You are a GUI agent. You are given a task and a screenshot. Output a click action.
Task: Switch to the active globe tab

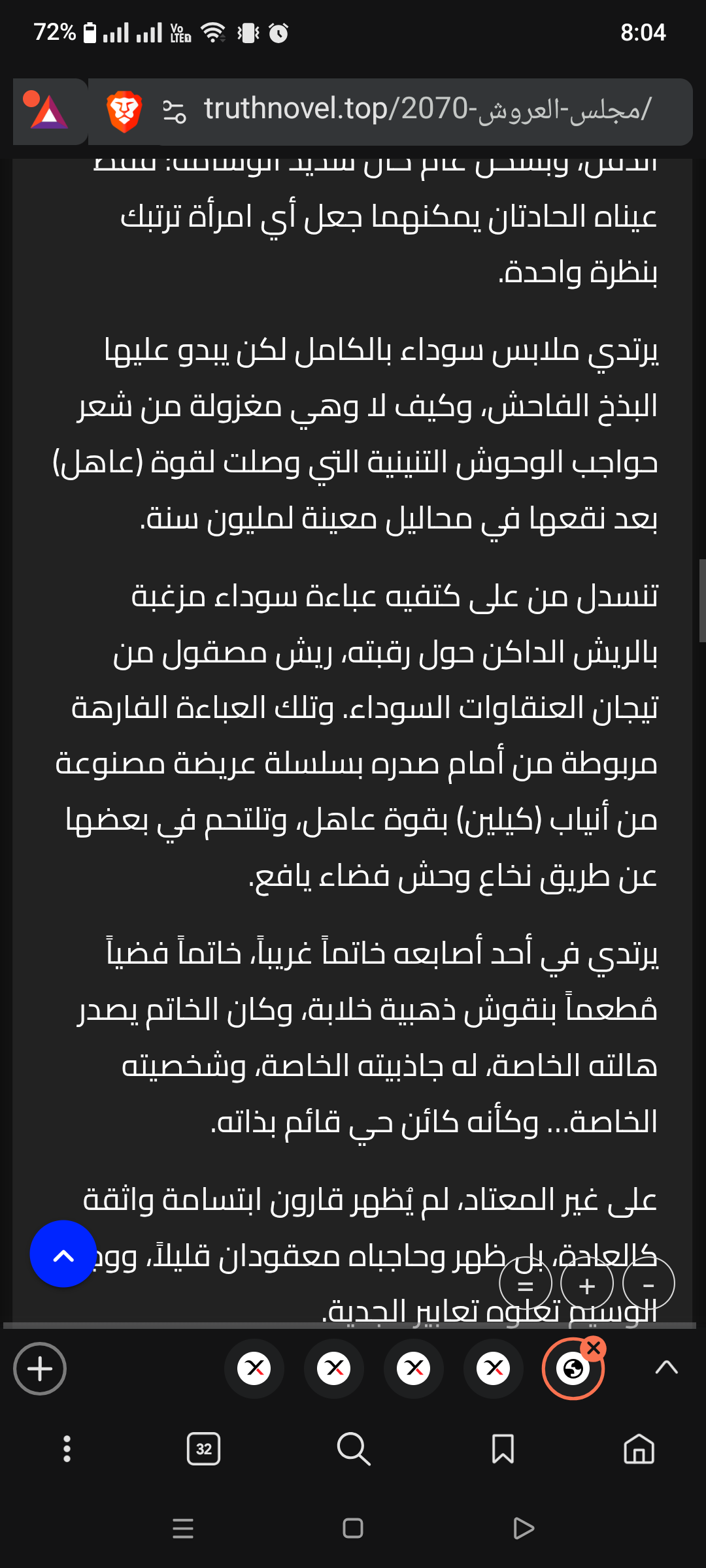[x=572, y=1369]
